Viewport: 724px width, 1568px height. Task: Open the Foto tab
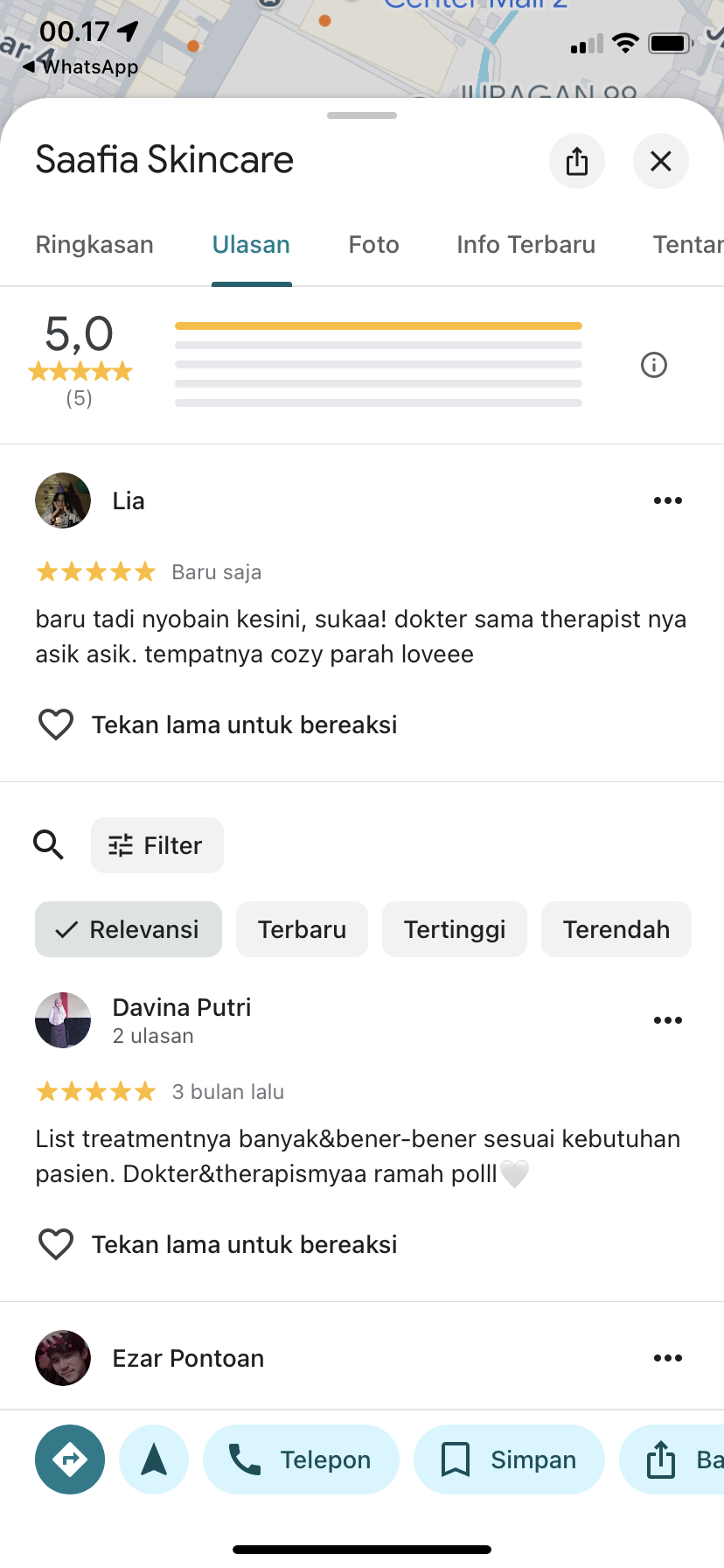[373, 244]
